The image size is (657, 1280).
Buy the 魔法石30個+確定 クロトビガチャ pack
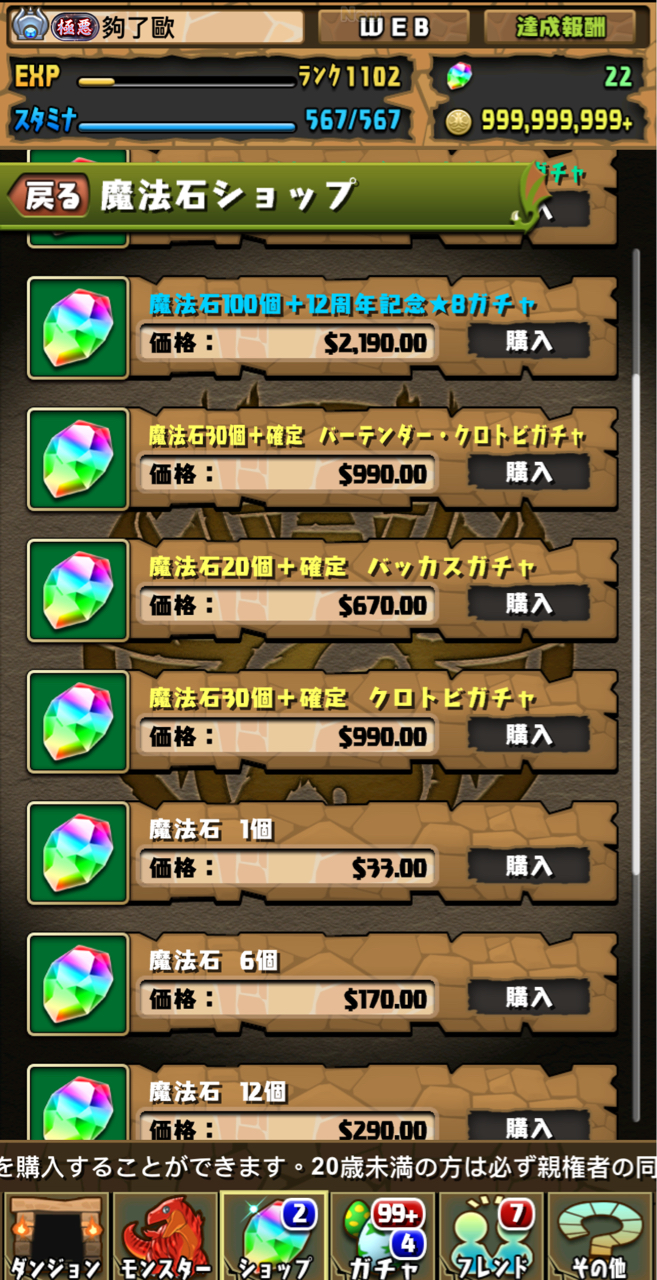click(528, 735)
